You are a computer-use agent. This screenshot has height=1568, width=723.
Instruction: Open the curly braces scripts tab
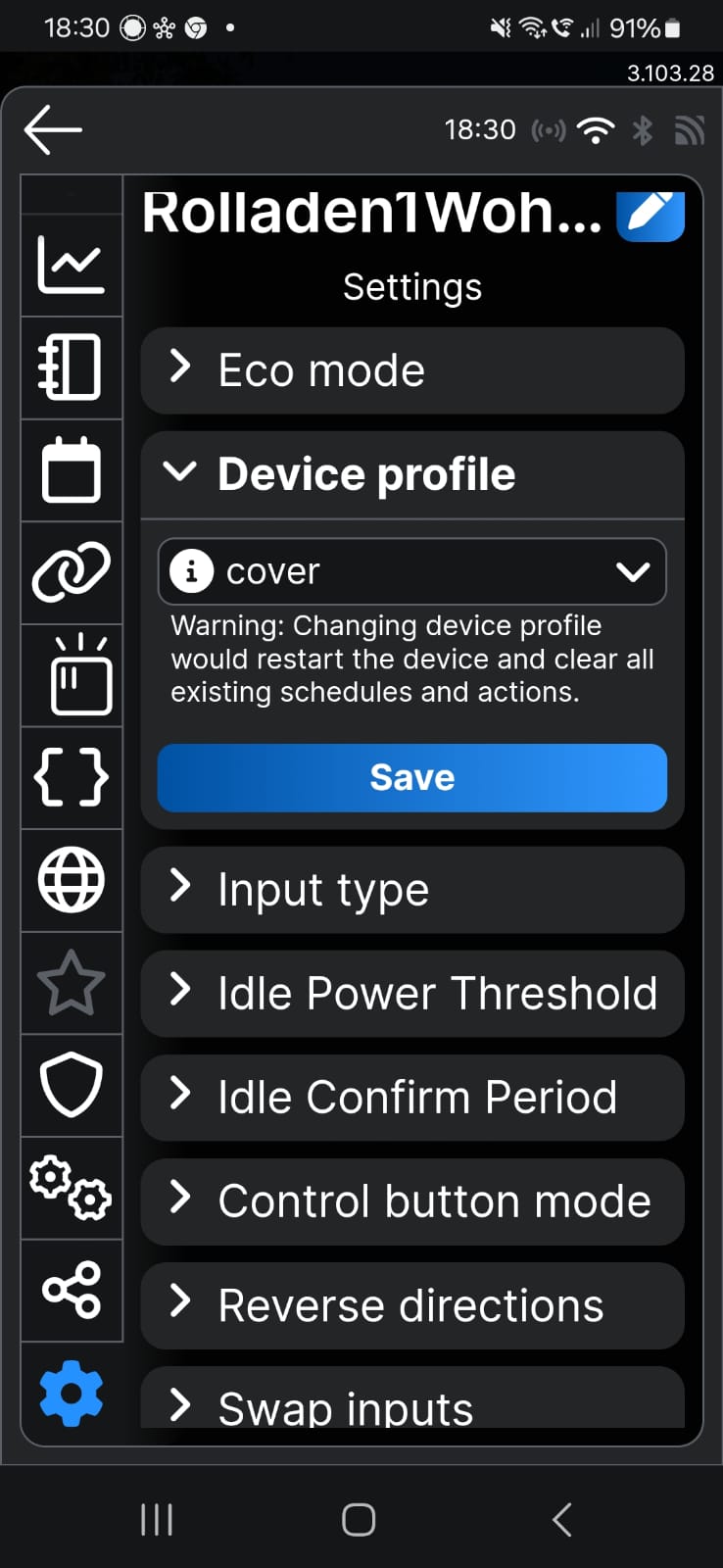[71, 777]
